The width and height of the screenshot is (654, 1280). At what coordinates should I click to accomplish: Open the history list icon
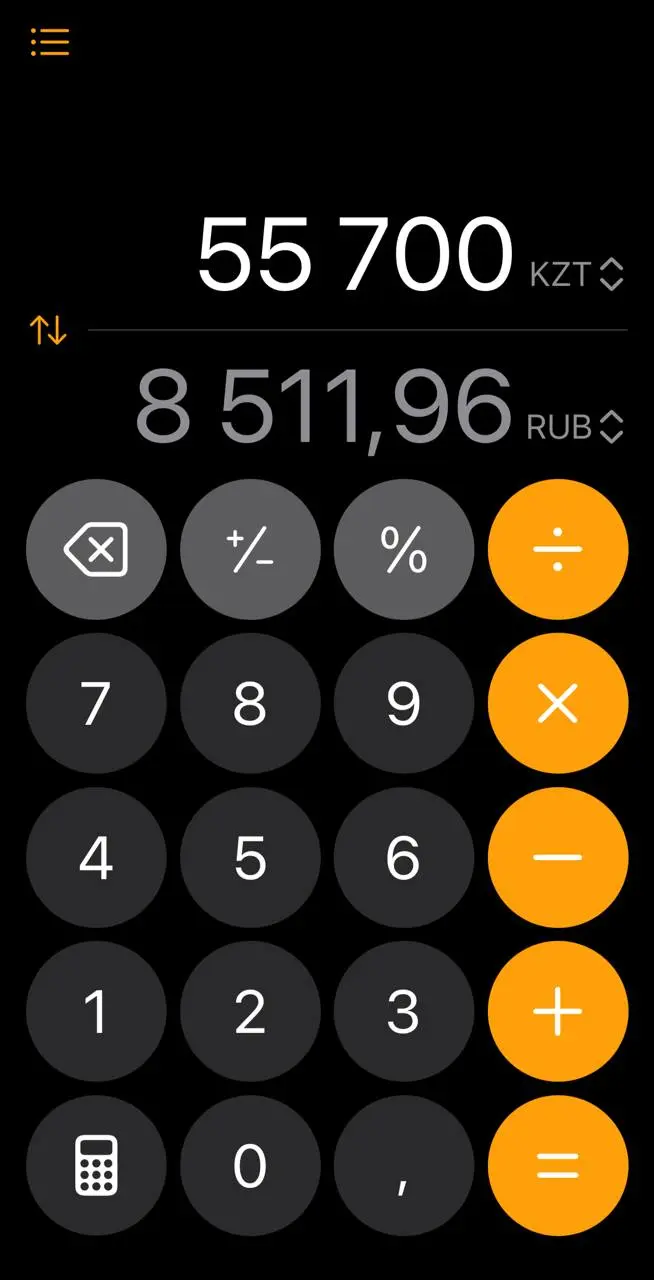[49, 42]
